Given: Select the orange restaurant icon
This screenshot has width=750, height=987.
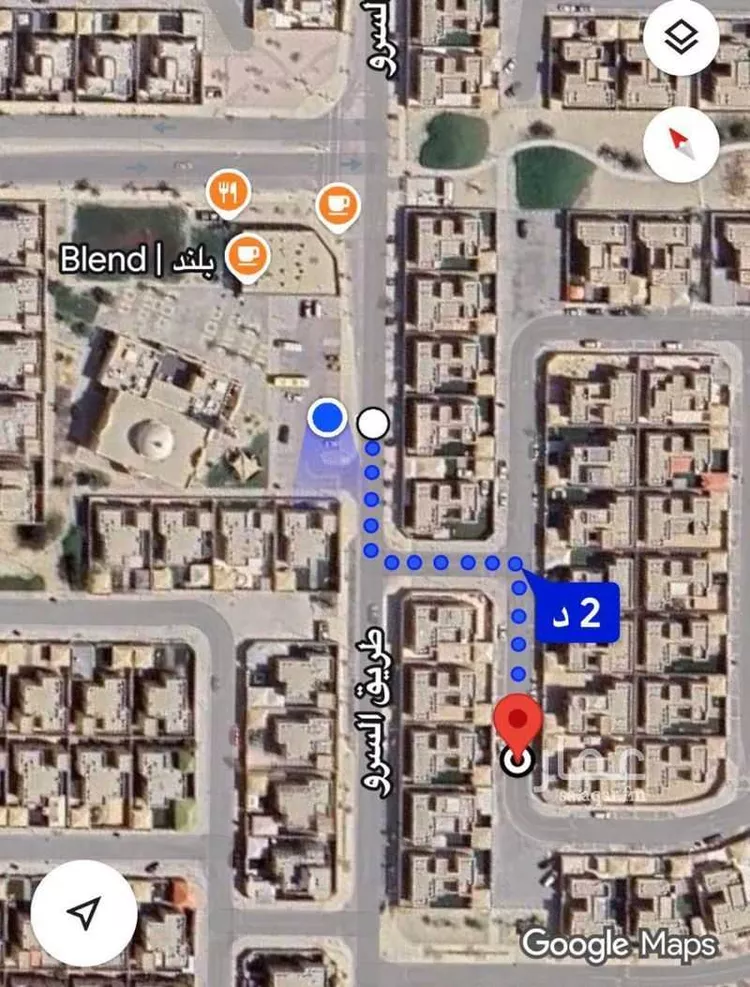Looking at the screenshot, I should (229, 190).
